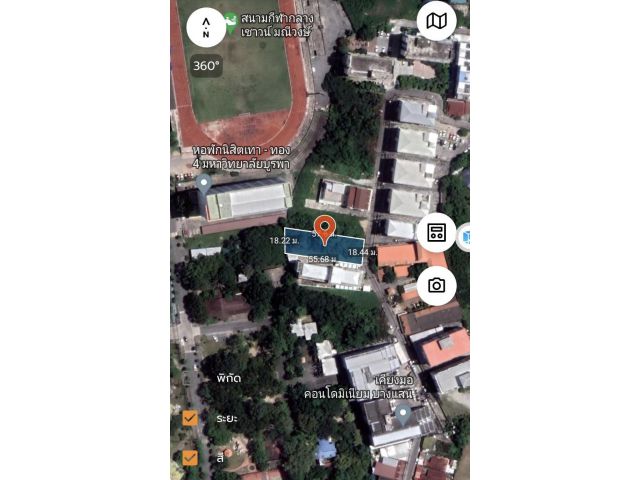
Task: Uncheck the ระยะ checkbox
Action: (x=190, y=418)
